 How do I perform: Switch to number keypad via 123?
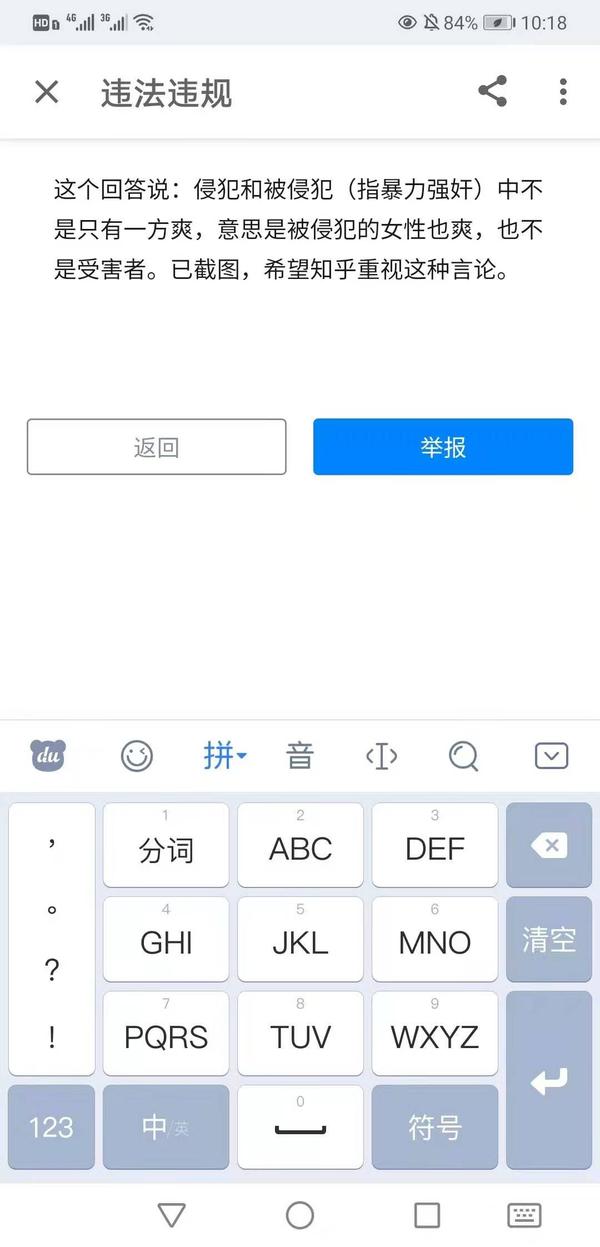51,1127
